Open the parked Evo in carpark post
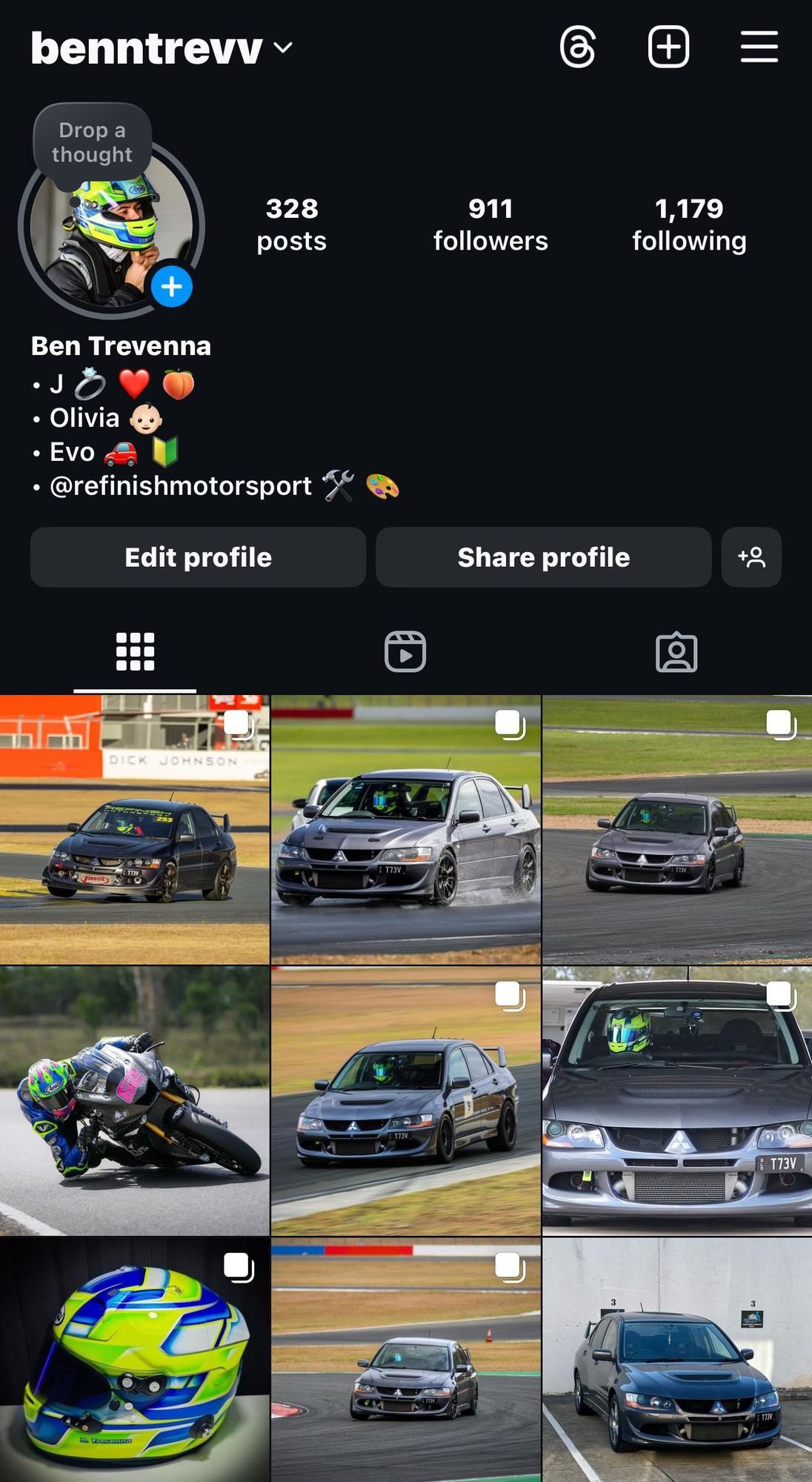 coord(676,1360)
